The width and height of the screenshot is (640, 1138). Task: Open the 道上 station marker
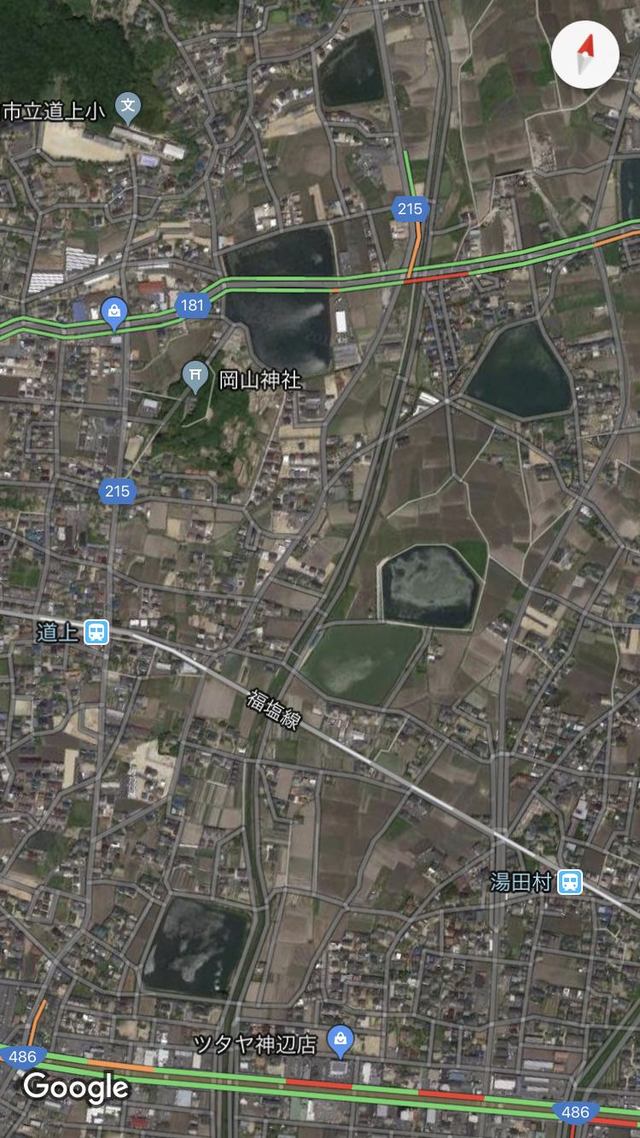(x=96, y=632)
